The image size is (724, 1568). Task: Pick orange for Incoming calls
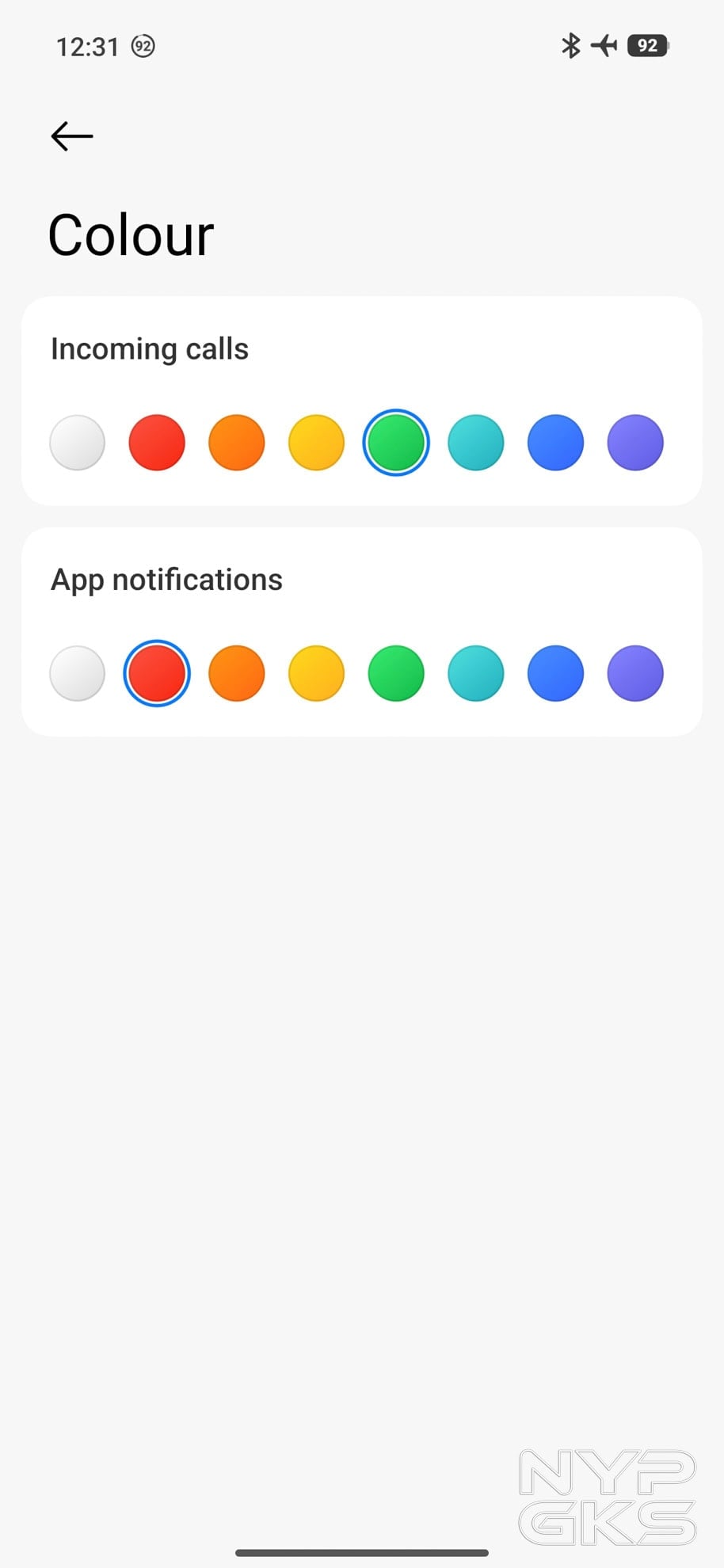tap(237, 443)
